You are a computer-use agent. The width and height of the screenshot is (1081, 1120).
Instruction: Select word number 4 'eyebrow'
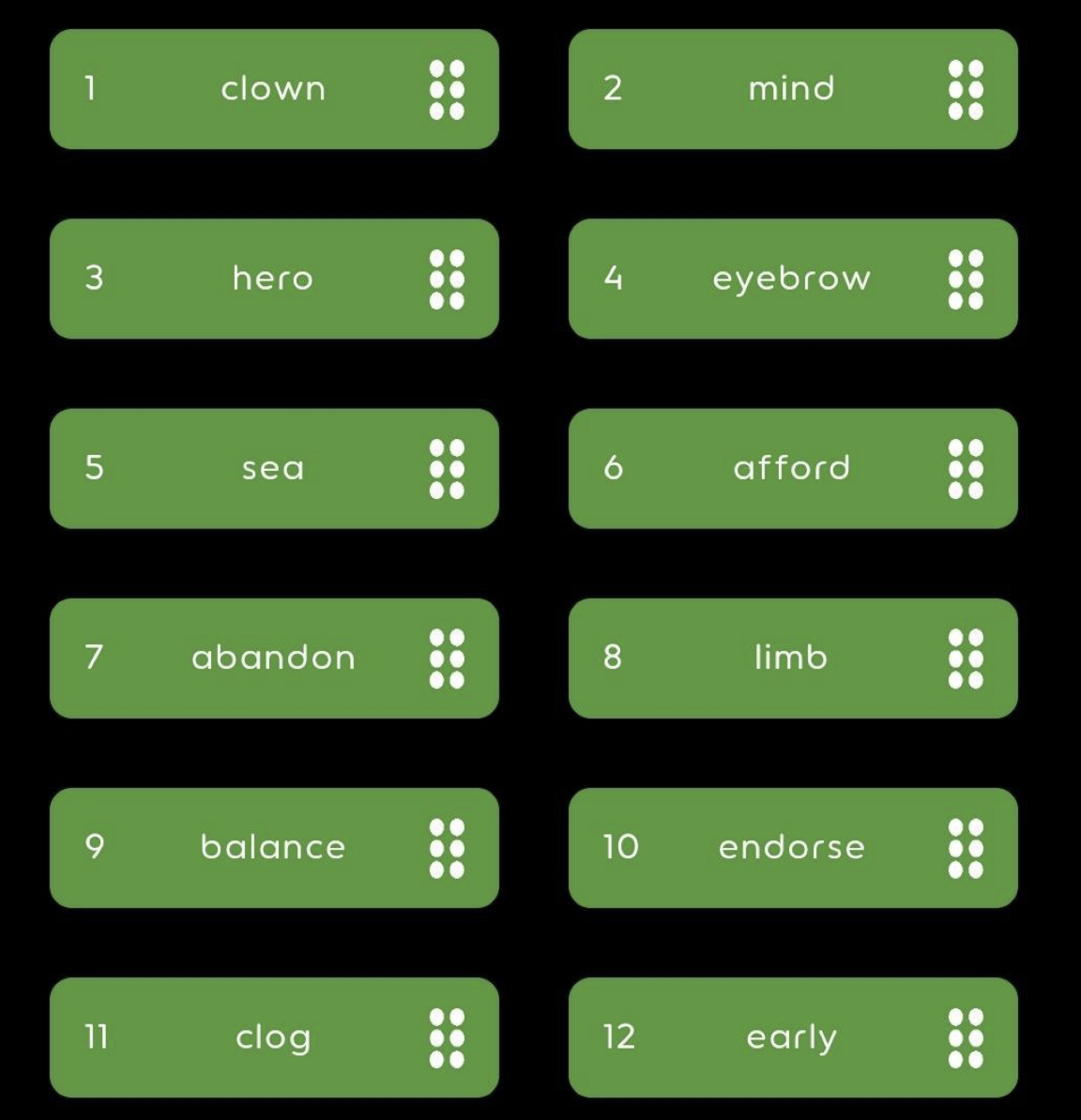792,279
